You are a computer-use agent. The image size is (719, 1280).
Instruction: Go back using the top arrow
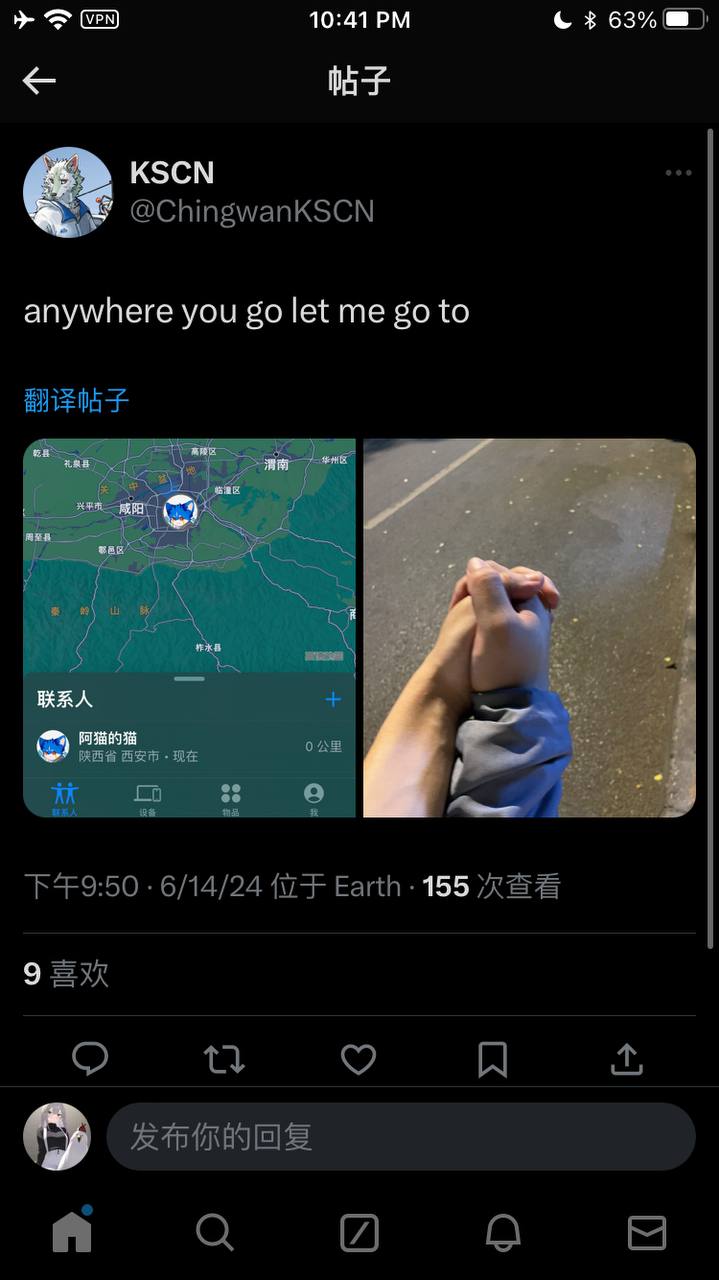click(x=39, y=81)
